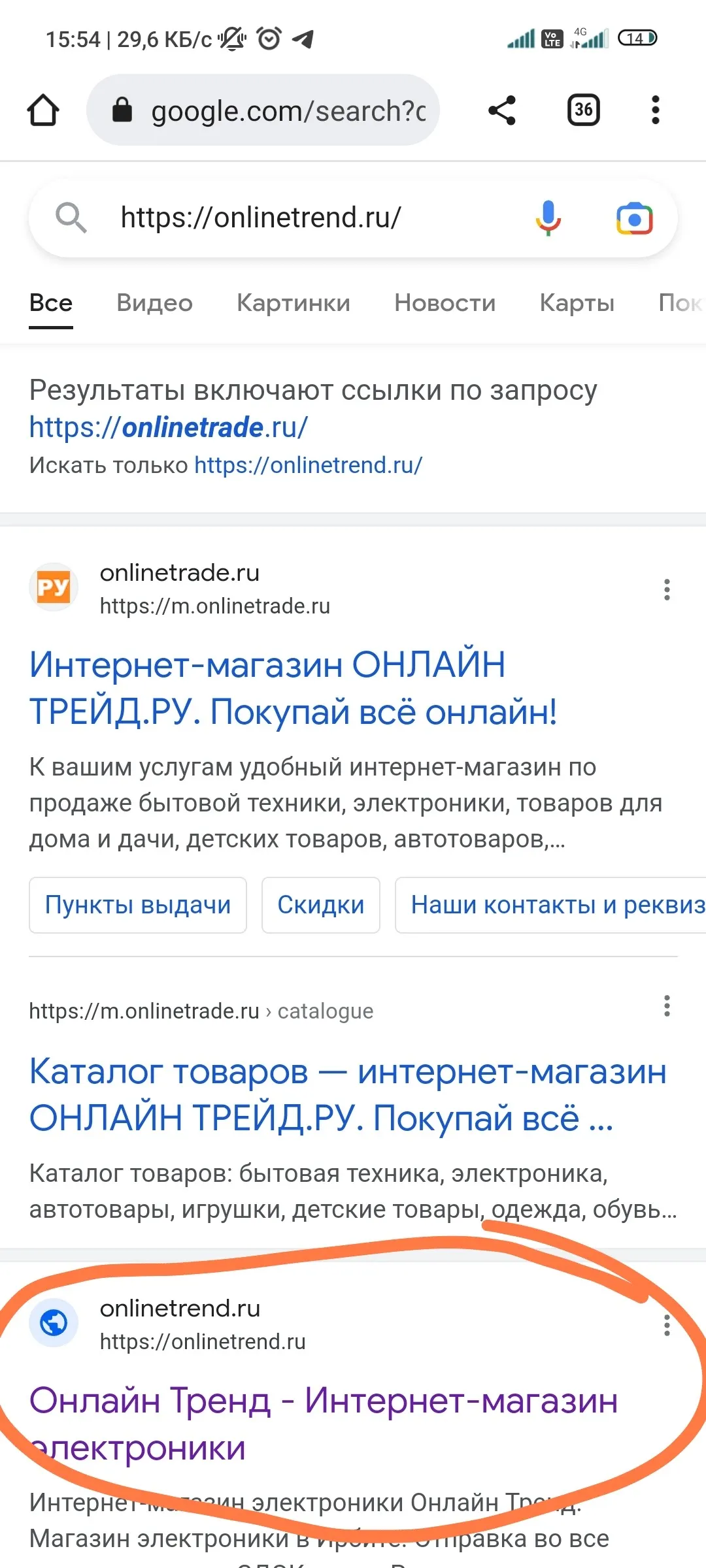Image resolution: width=706 pixels, height=1568 pixels.
Task: Switch to the Картинки tab
Action: [294, 302]
